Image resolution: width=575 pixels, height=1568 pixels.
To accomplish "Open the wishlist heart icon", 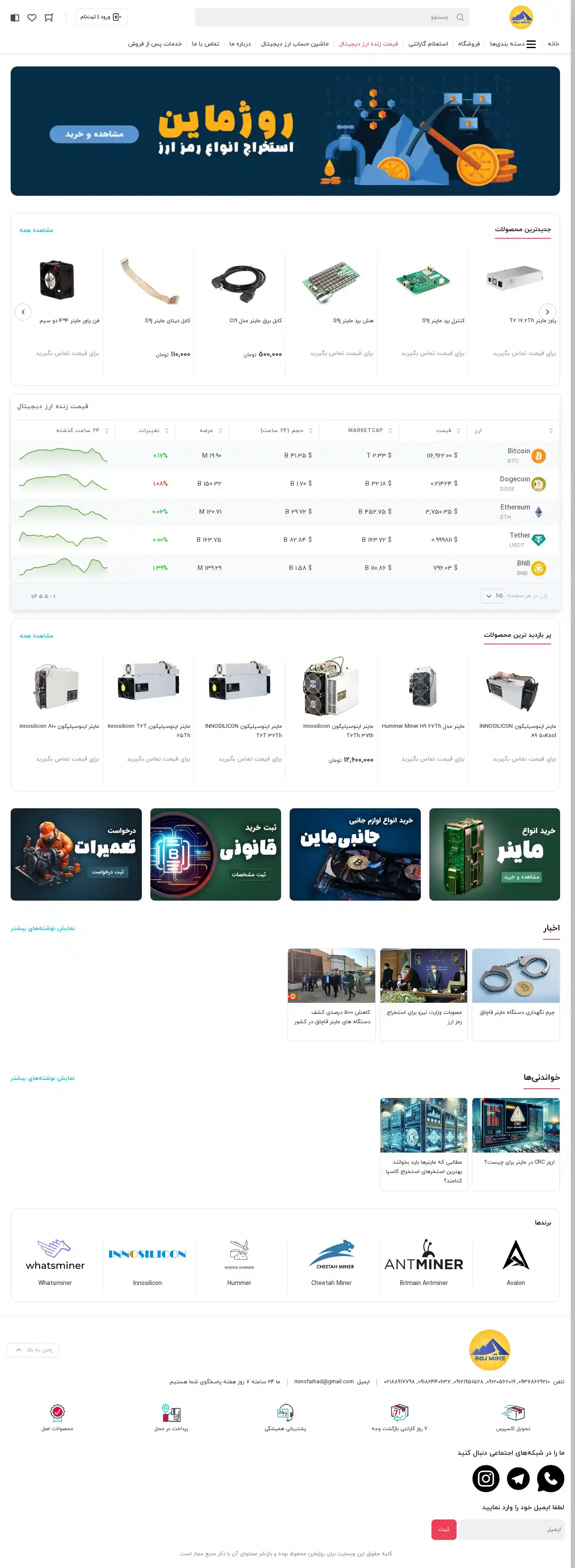I will click(32, 17).
